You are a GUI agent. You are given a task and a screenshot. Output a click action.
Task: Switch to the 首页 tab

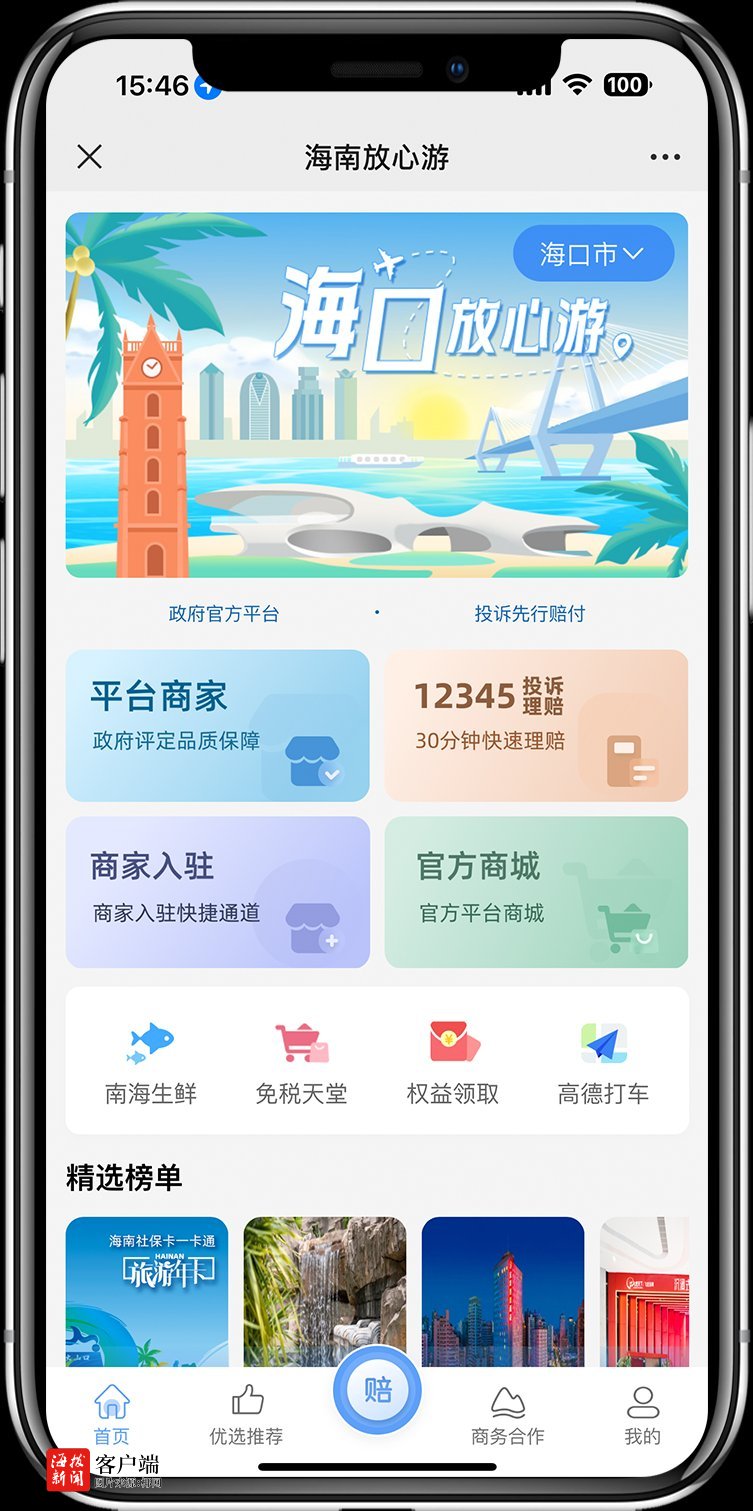(x=112, y=1414)
